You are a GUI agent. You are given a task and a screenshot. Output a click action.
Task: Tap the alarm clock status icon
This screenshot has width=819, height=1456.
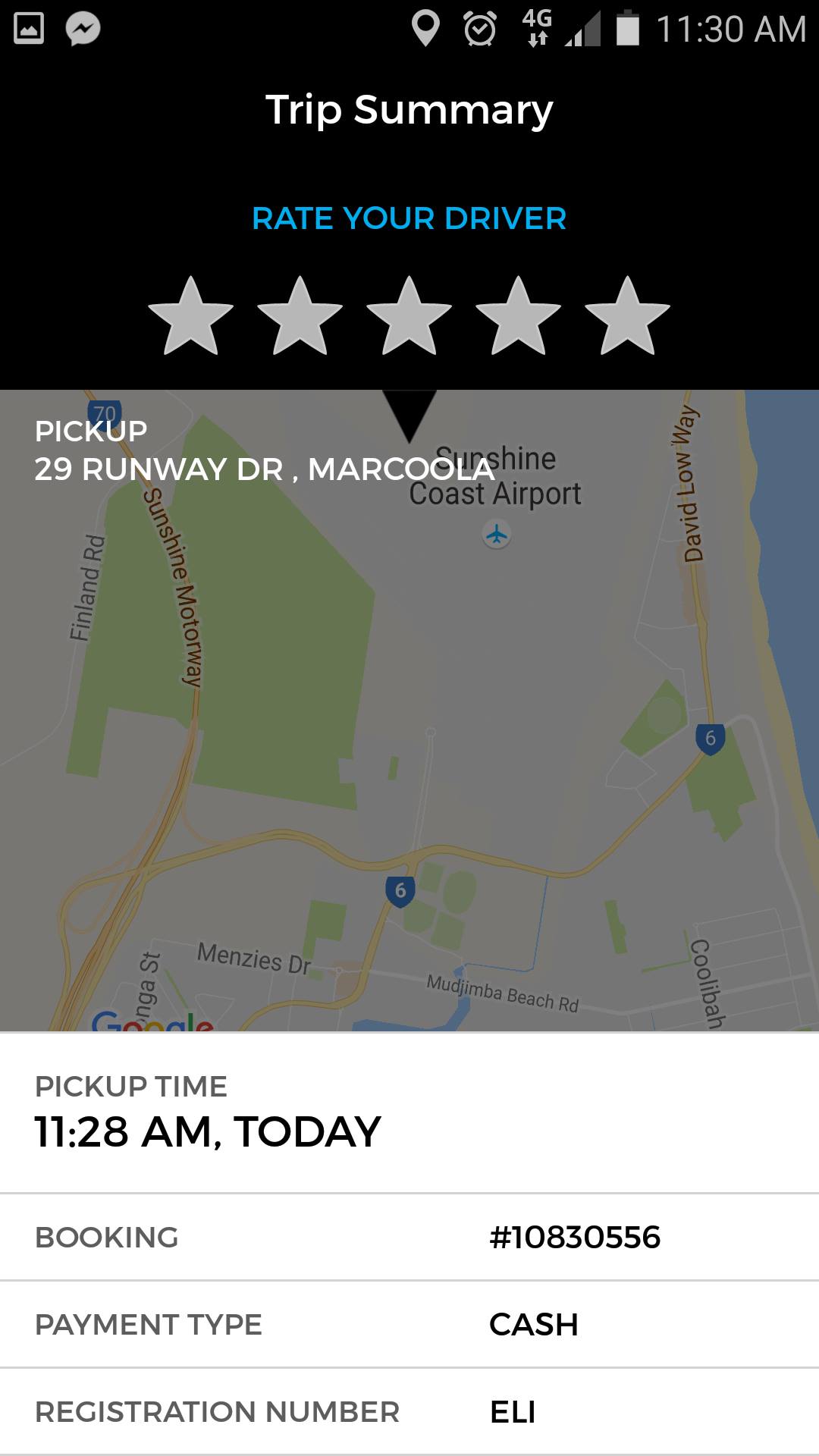pos(479,29)
